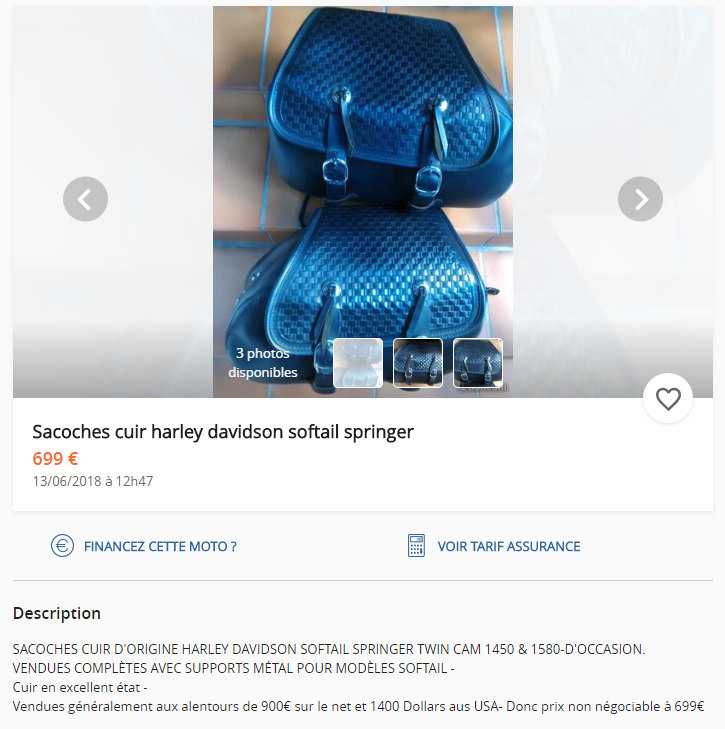Add this listing to favorites
This screenshot has height=729, width=725.
click(668, 399)
